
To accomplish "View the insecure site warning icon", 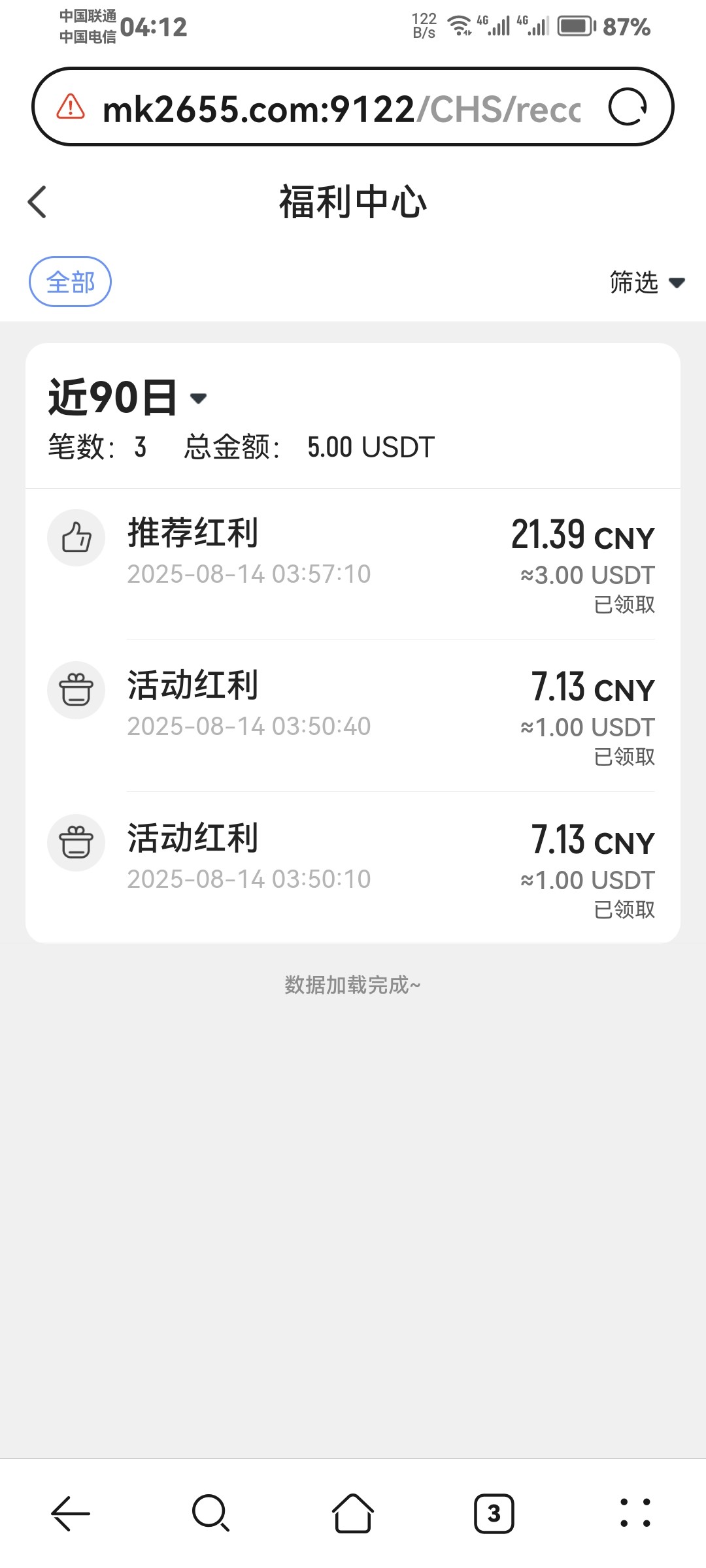I will (71, 106).
